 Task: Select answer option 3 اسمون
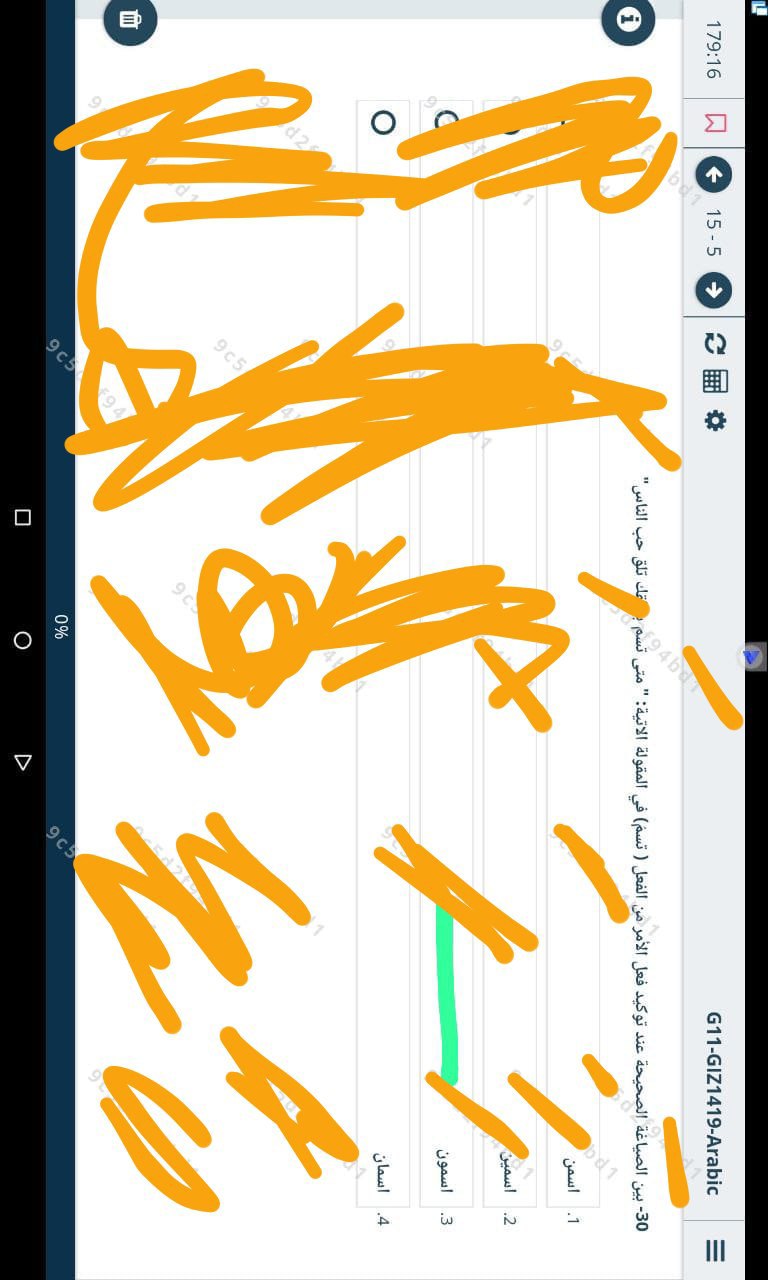click(x=446, y=122)
